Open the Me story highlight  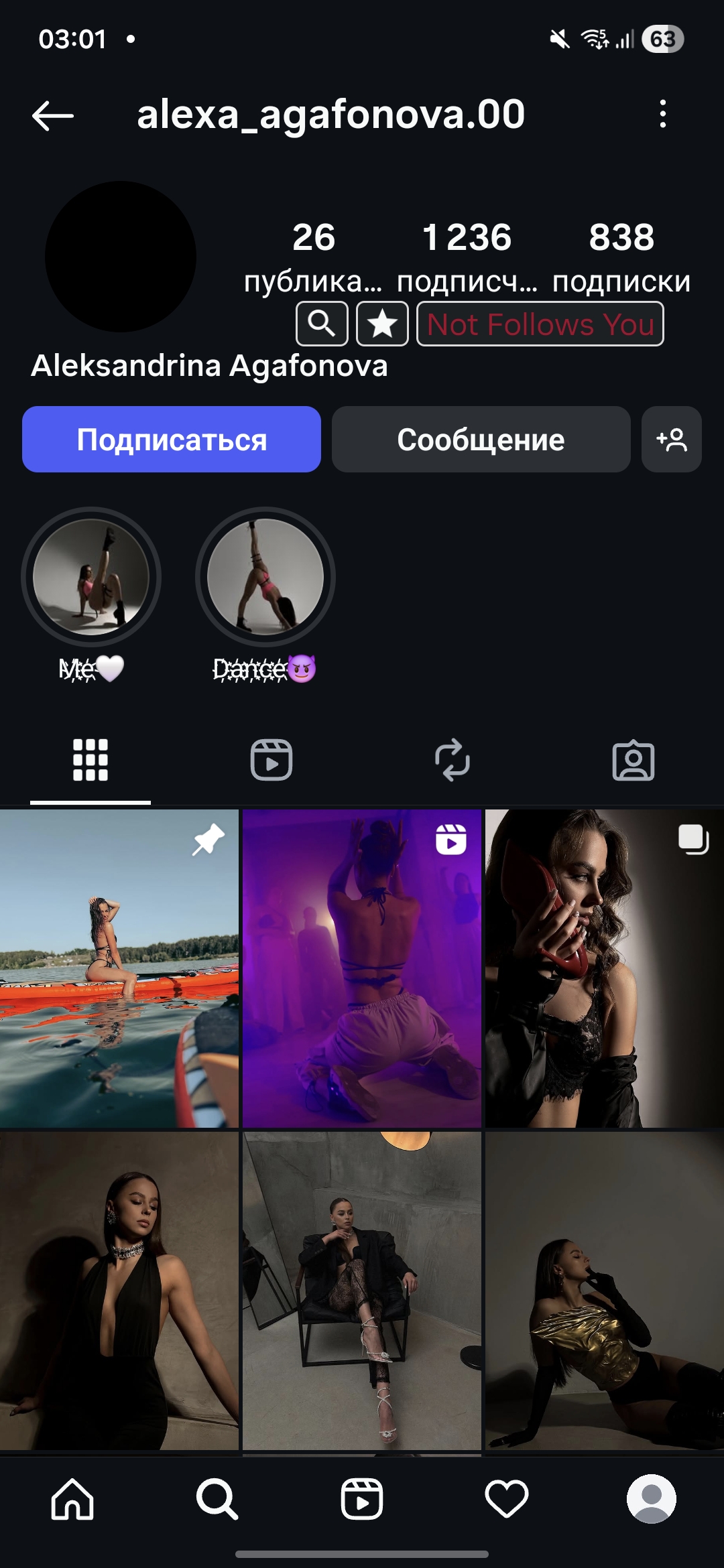91,577
